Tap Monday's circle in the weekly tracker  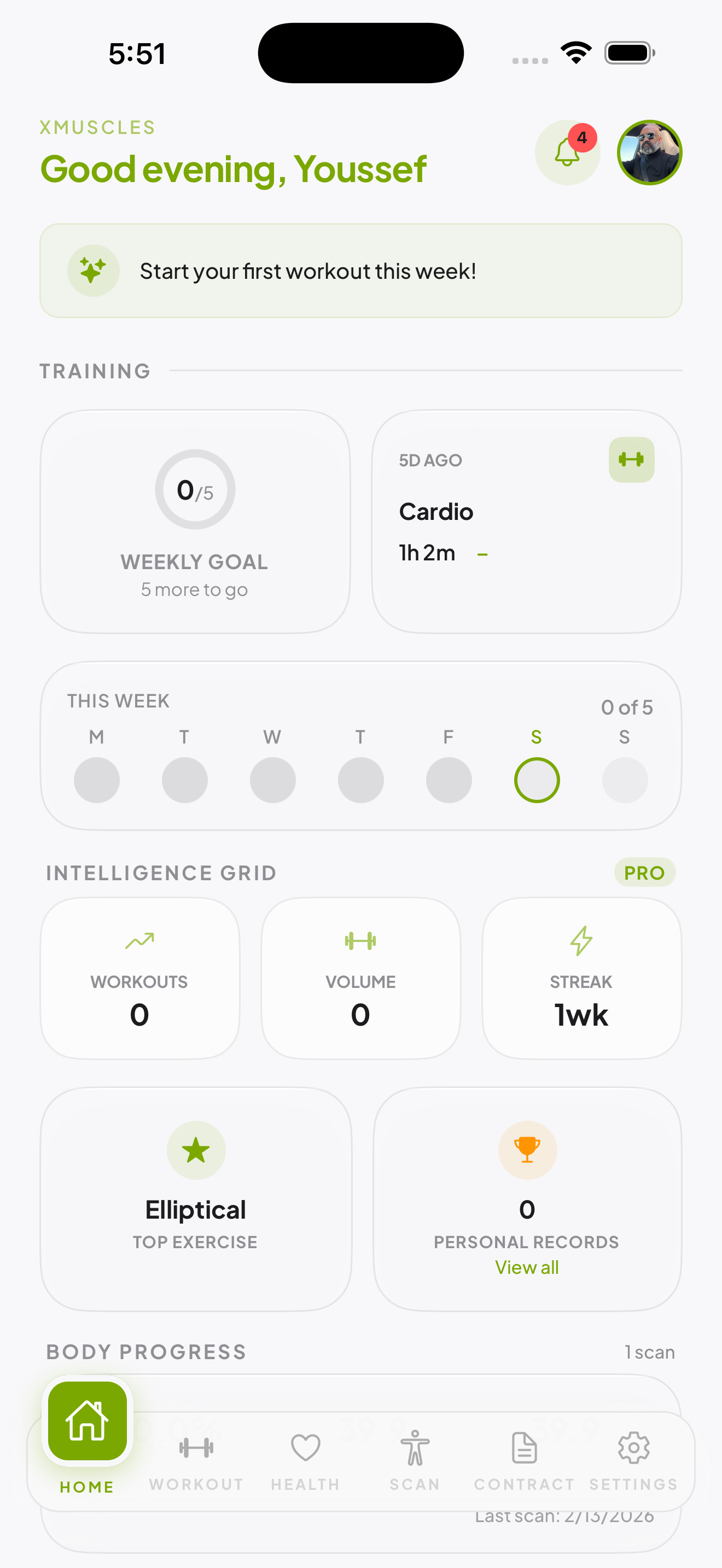[x=96, y=780]
